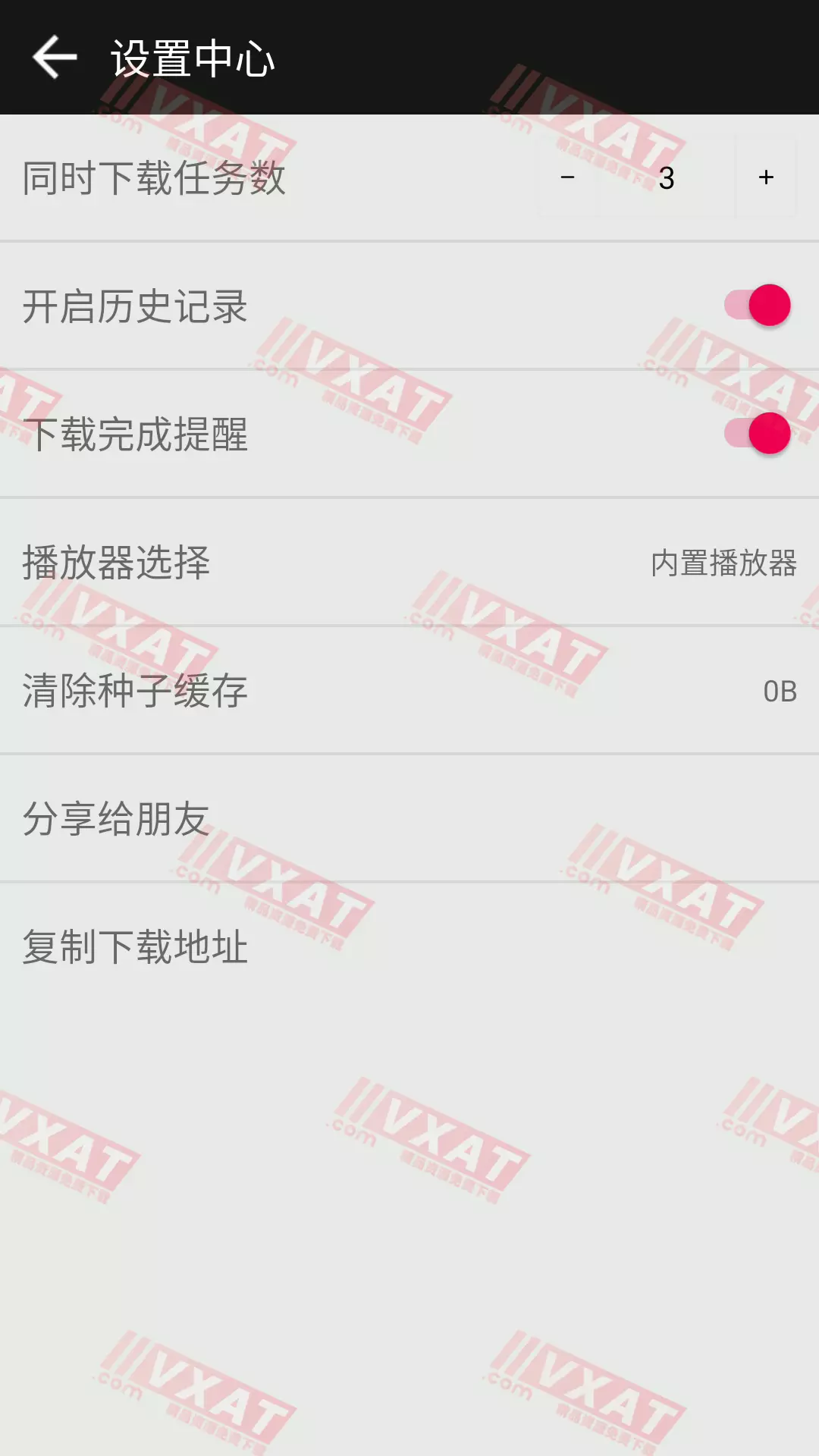Open 播放器选择 setting

click(409, 563)
